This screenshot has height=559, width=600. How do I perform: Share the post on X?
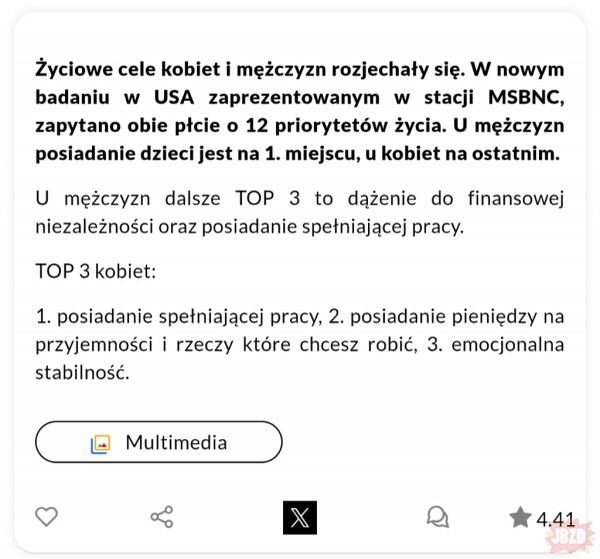click(x=299, y=517)
